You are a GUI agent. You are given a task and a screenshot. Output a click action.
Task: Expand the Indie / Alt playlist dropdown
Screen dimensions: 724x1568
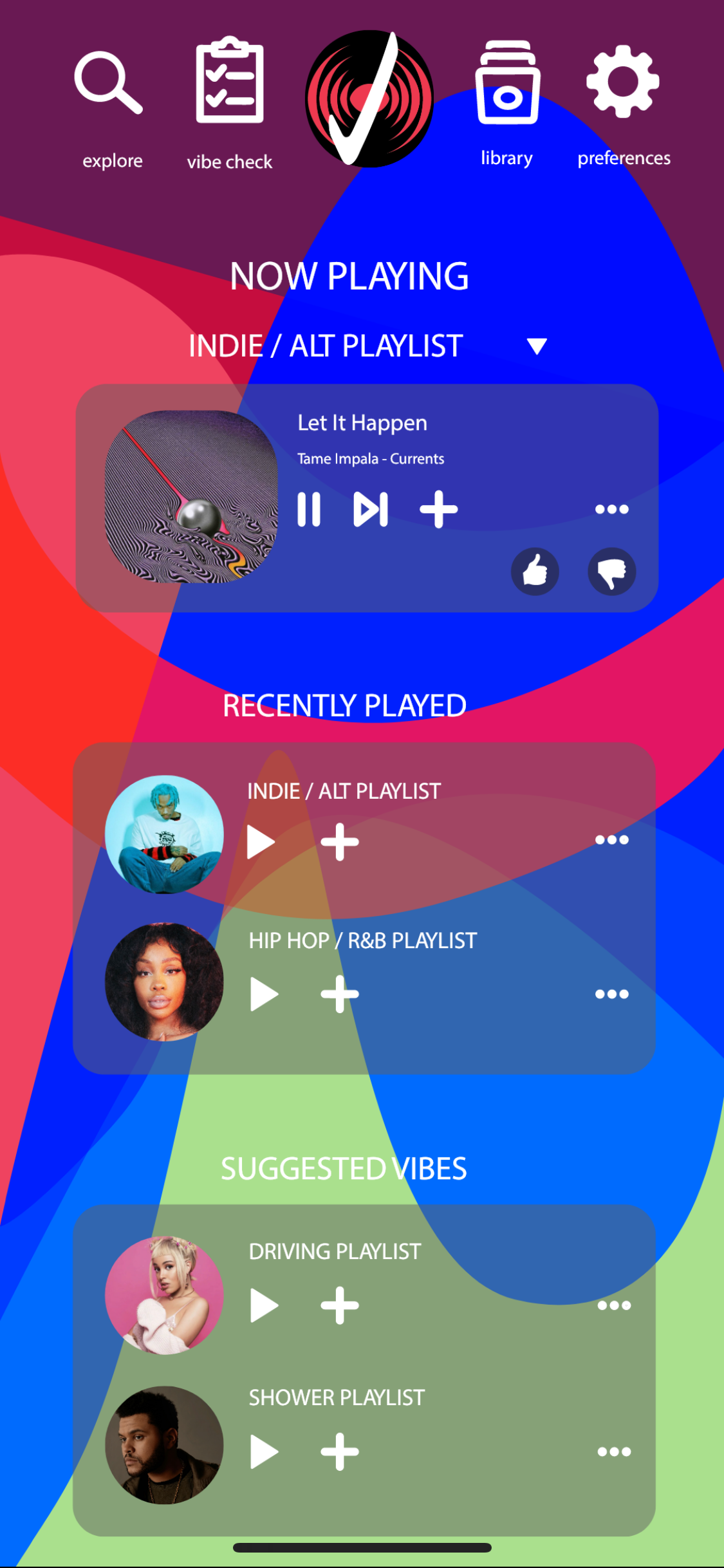tap(537, 346)
